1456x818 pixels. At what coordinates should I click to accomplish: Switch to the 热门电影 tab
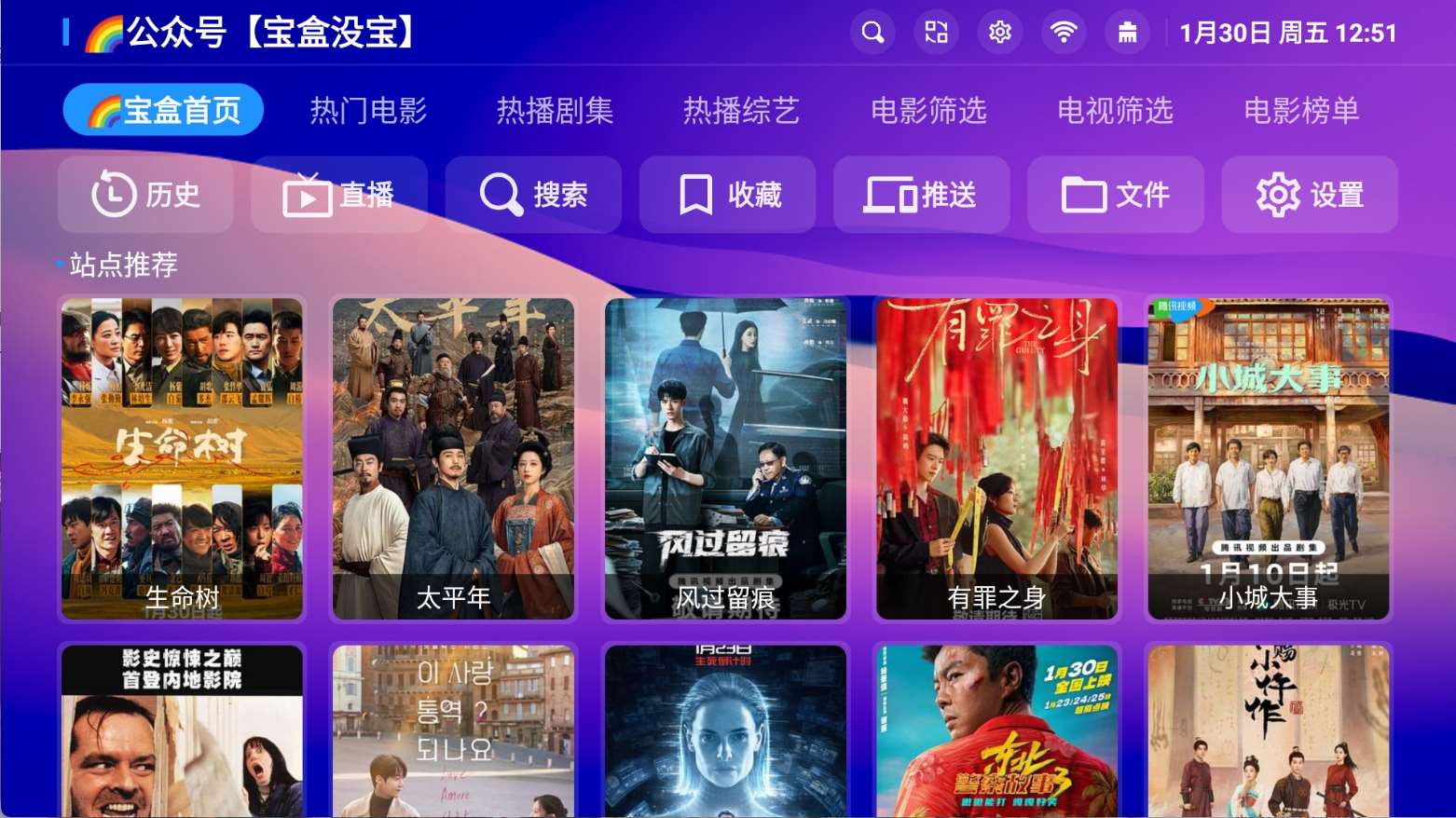(x=368, y=111)
